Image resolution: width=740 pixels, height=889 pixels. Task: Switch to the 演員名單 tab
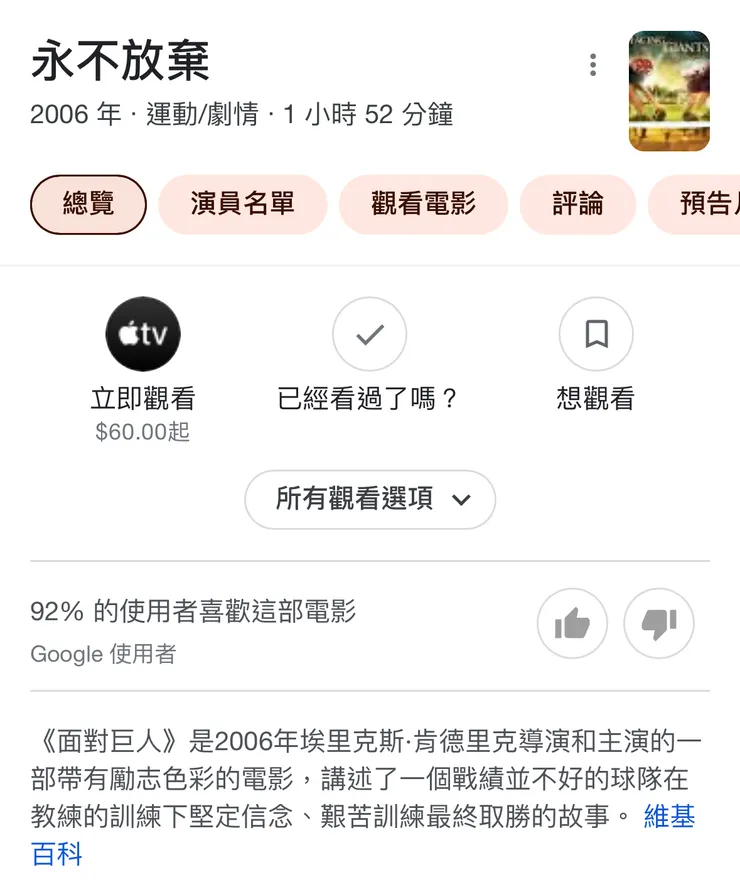tap(242, 203)
